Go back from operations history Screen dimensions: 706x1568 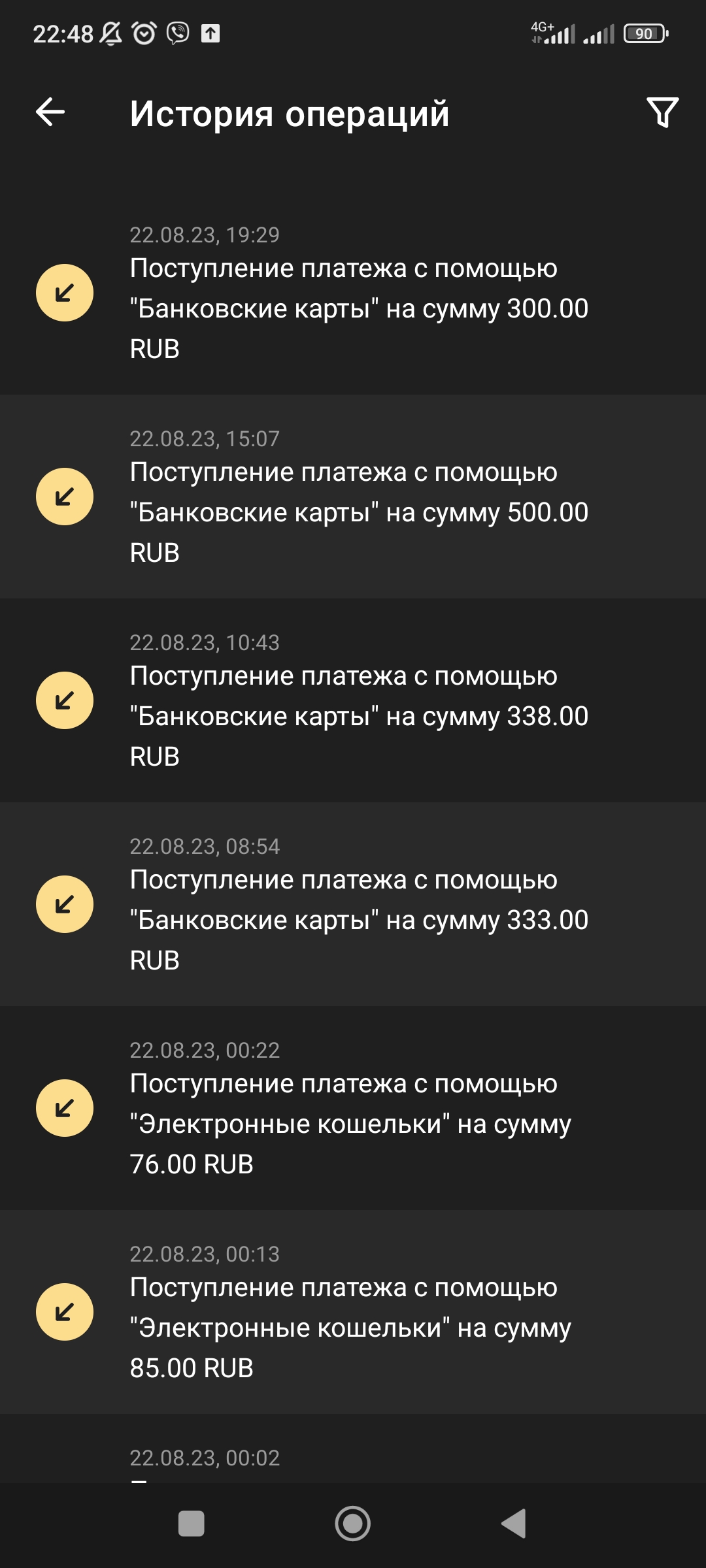(x=50, y=112)
